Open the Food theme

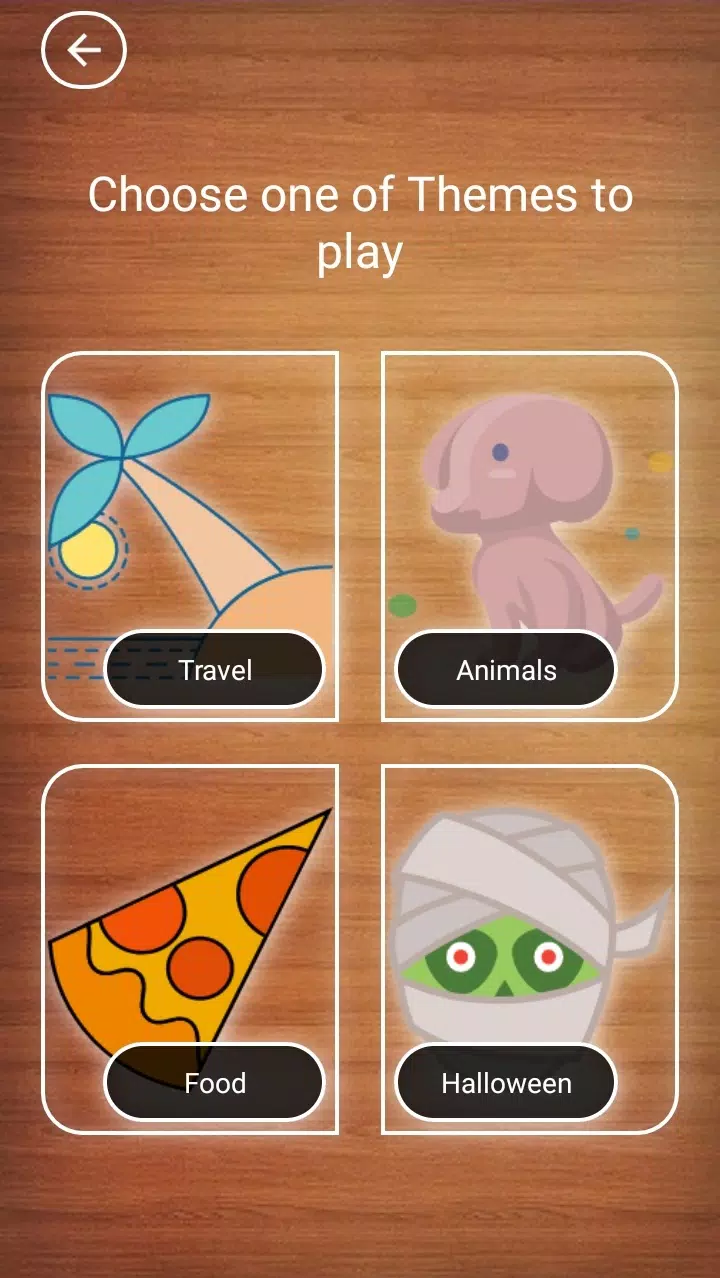pyautogui.click(x=190, y=950)
